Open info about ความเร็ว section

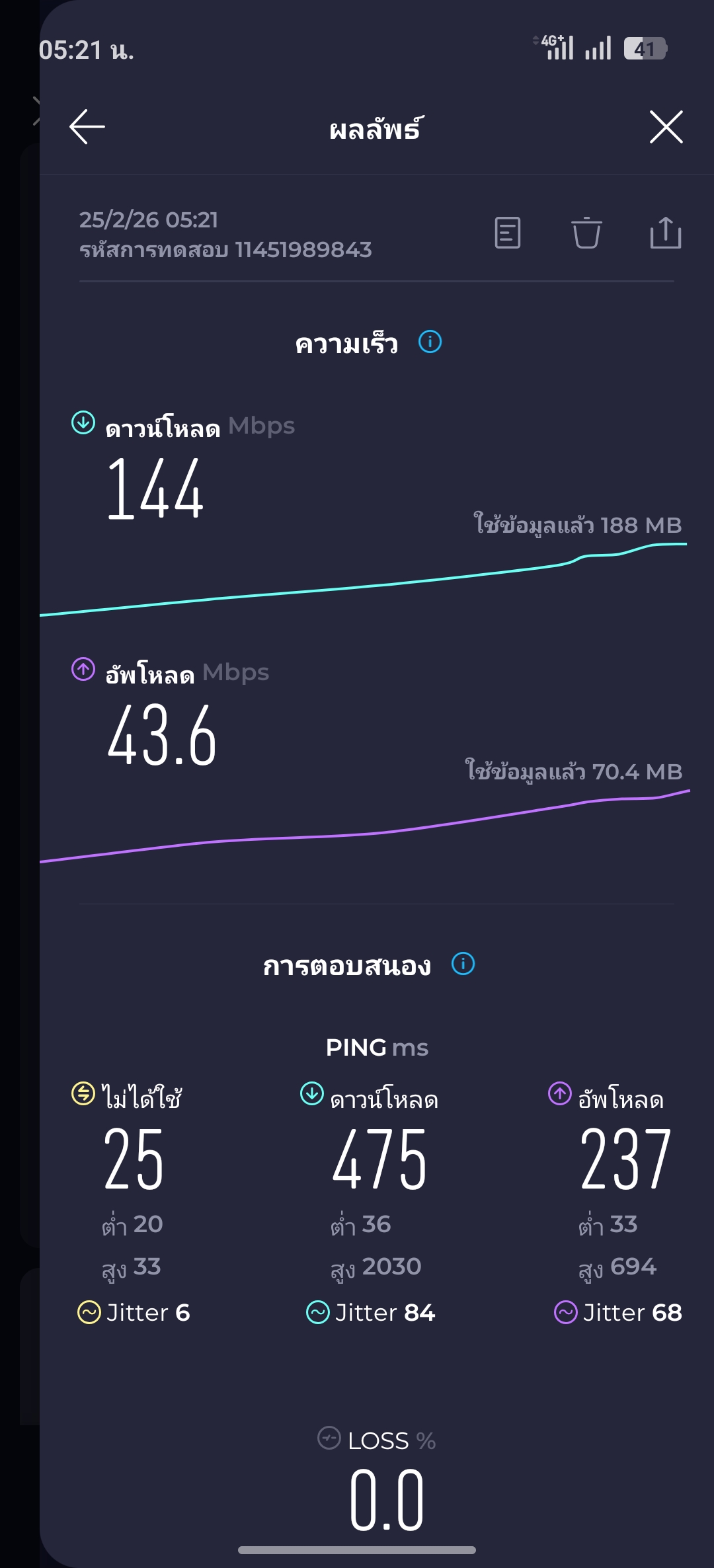pos(430,342)
